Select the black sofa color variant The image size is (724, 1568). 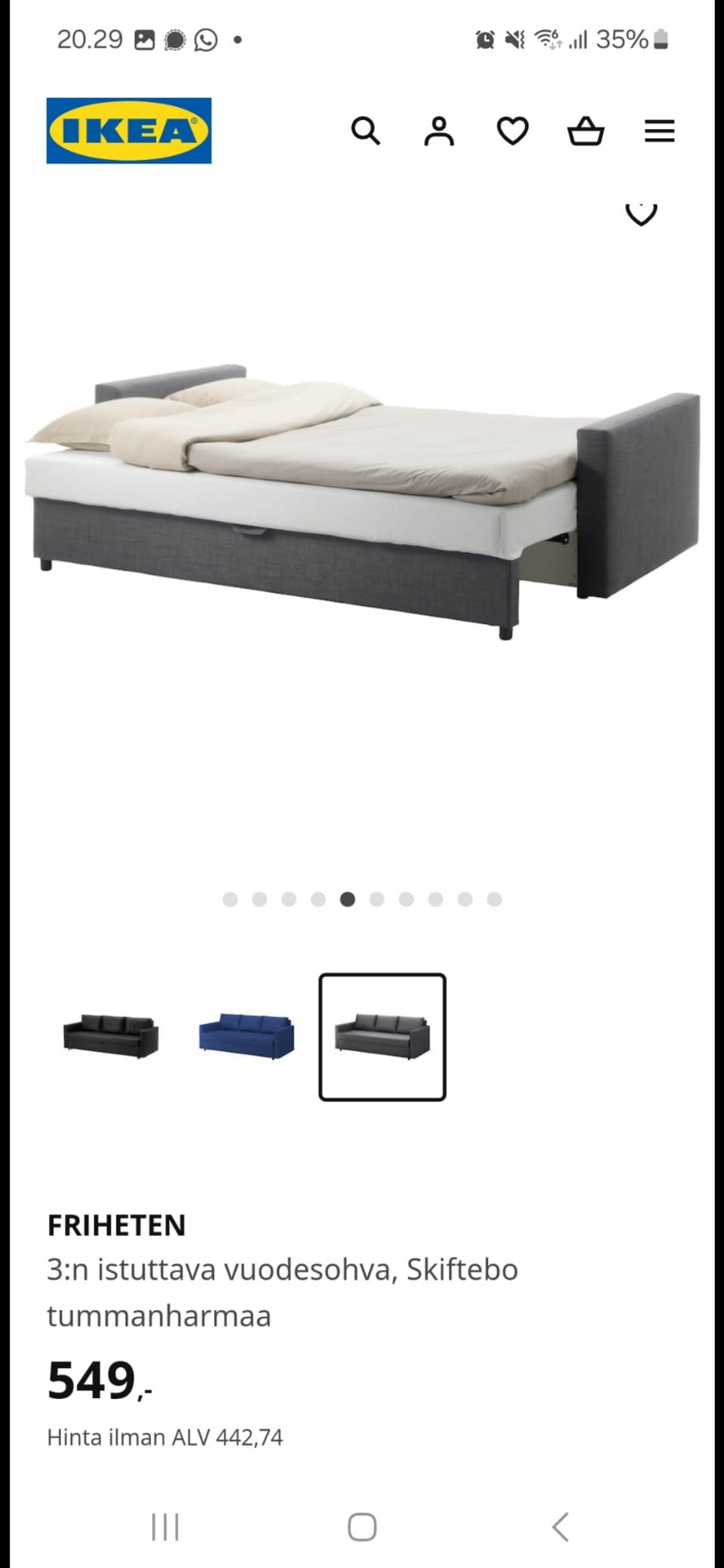pos(111,1036)
